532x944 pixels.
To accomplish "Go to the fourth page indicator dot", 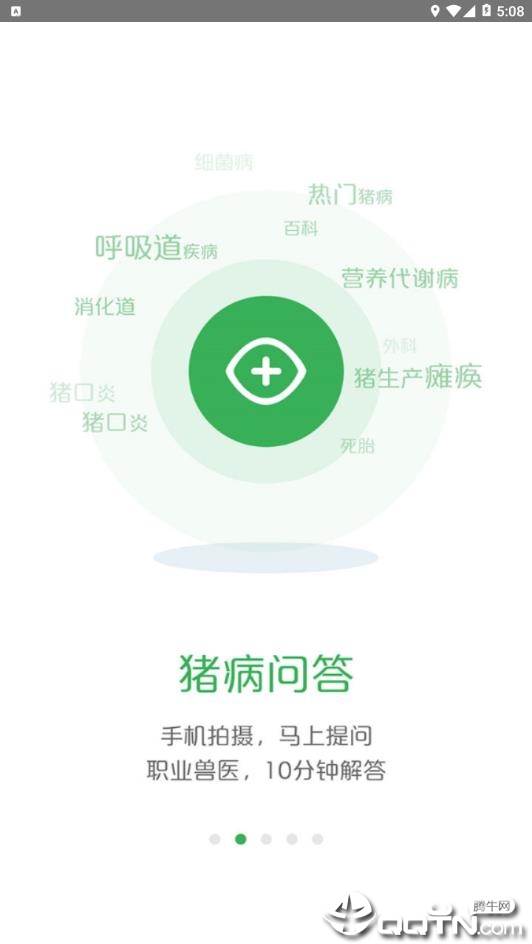I will (292, 839).
